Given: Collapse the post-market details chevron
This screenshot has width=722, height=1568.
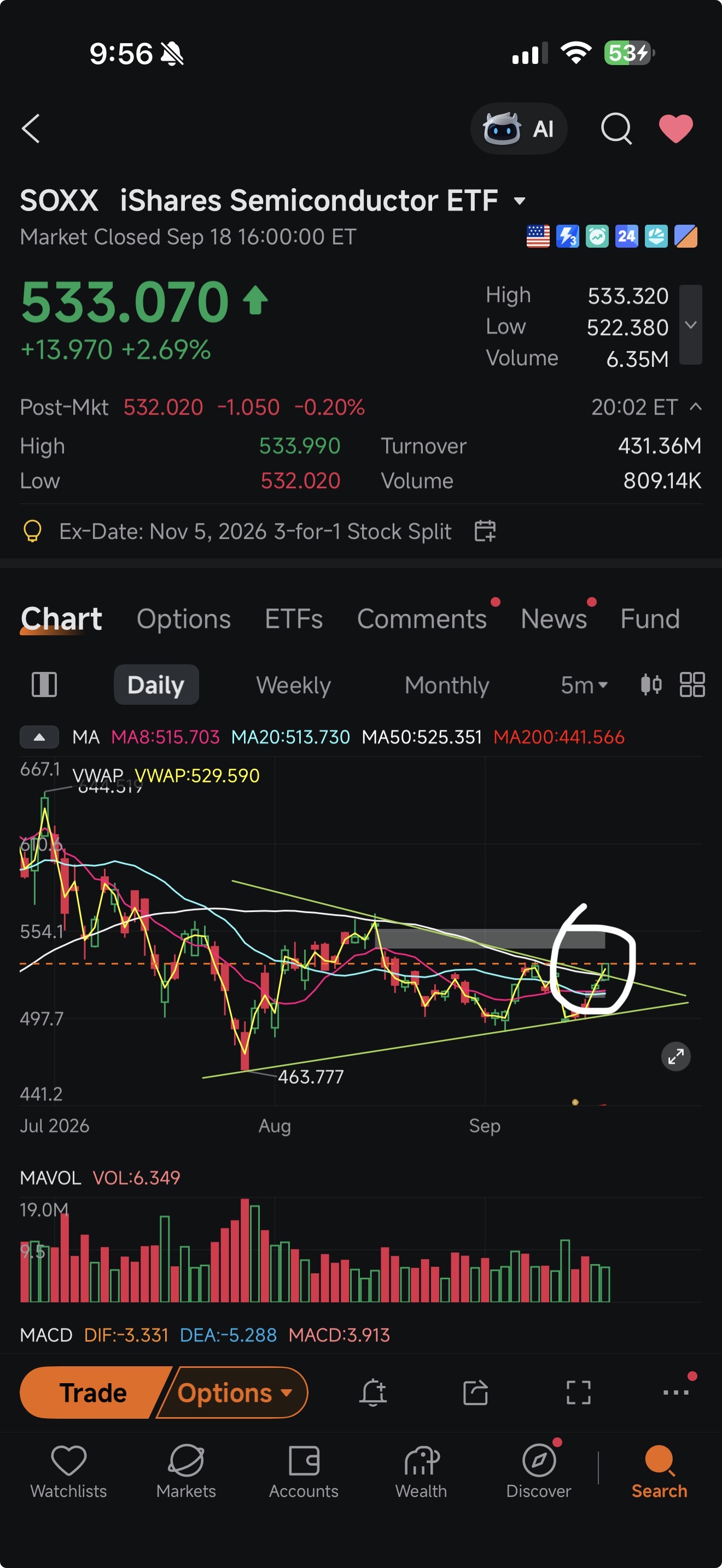Looking at the screenshot, I should [695, 407].
